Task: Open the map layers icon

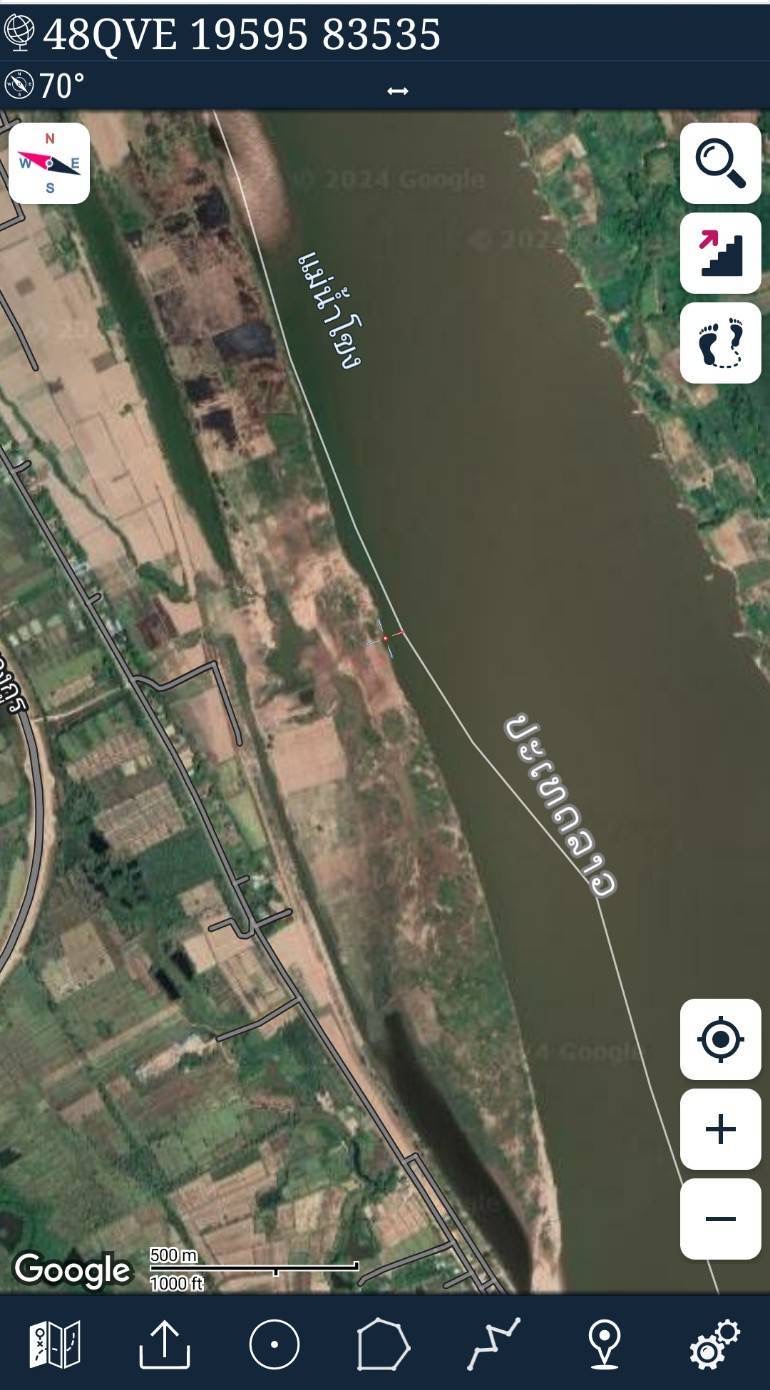Action: [x=55, y=1344]
